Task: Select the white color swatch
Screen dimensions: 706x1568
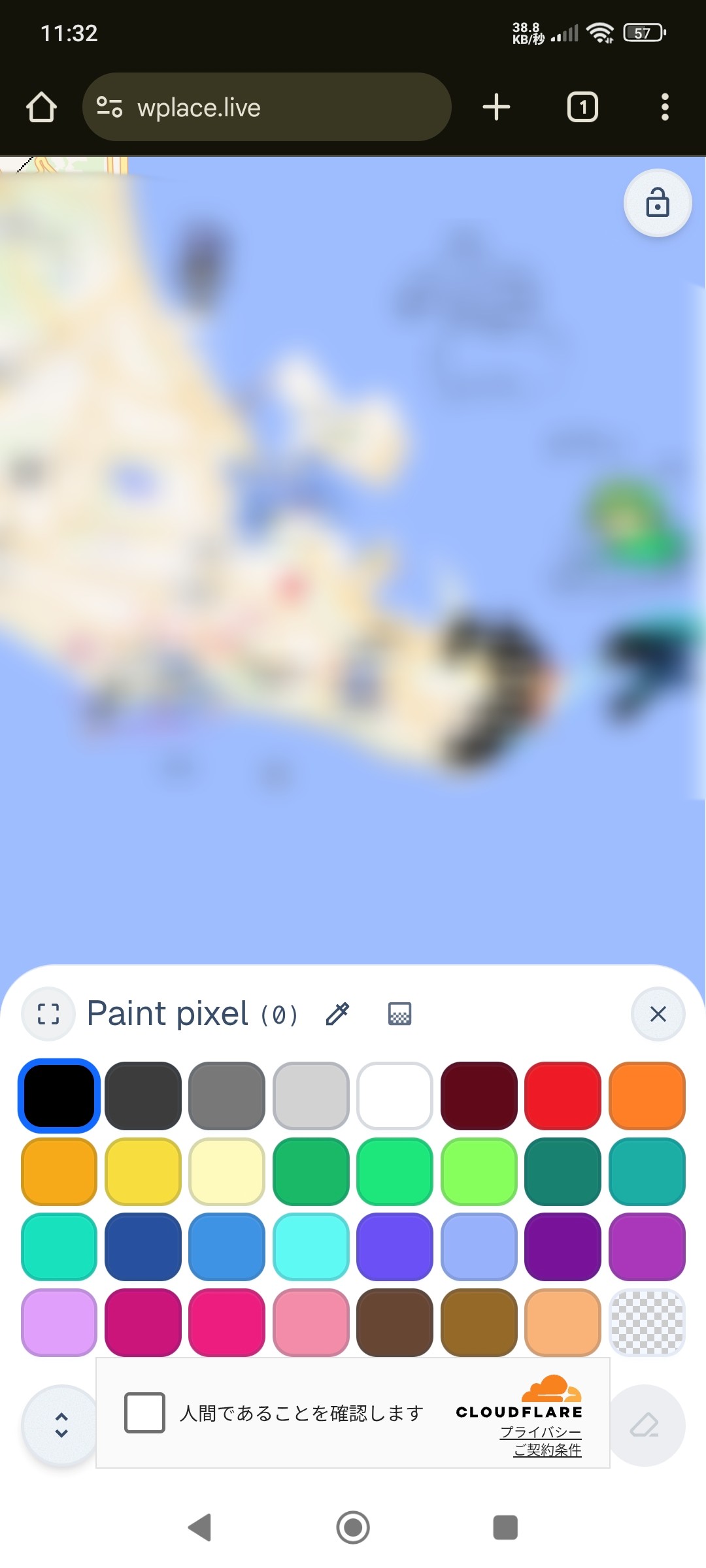Action: [x=395, y=1096]
